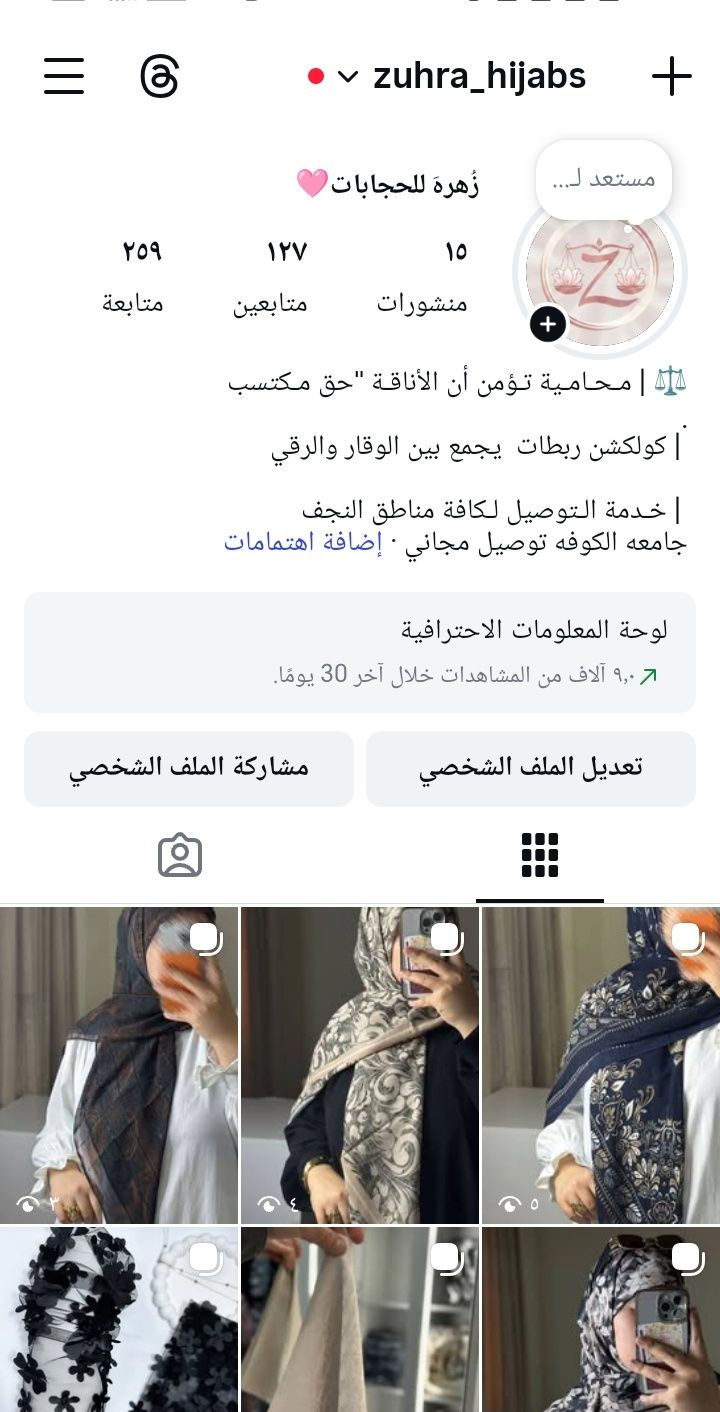Open the beige patterned hijab post

click(360, 1065)
